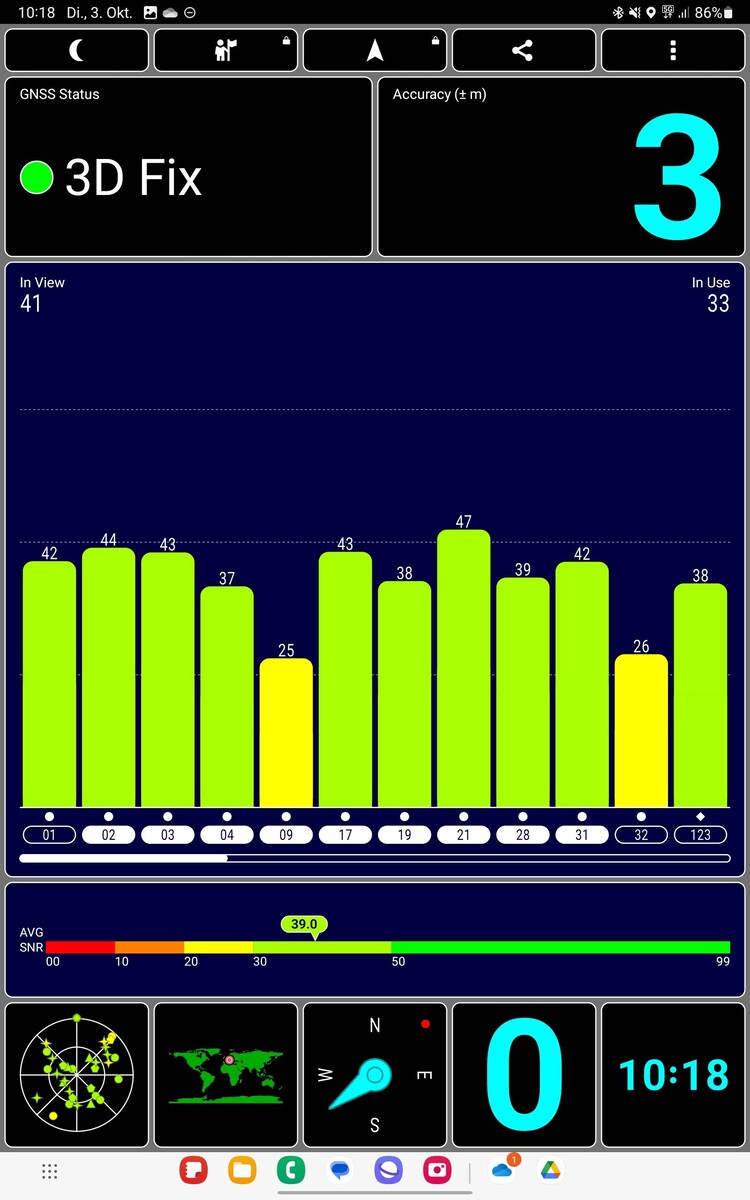Open the app drawer grid in the taskbar
Image resolution: width=750 pixels, height=1200 pixels.
click(x=49, y=1171)
